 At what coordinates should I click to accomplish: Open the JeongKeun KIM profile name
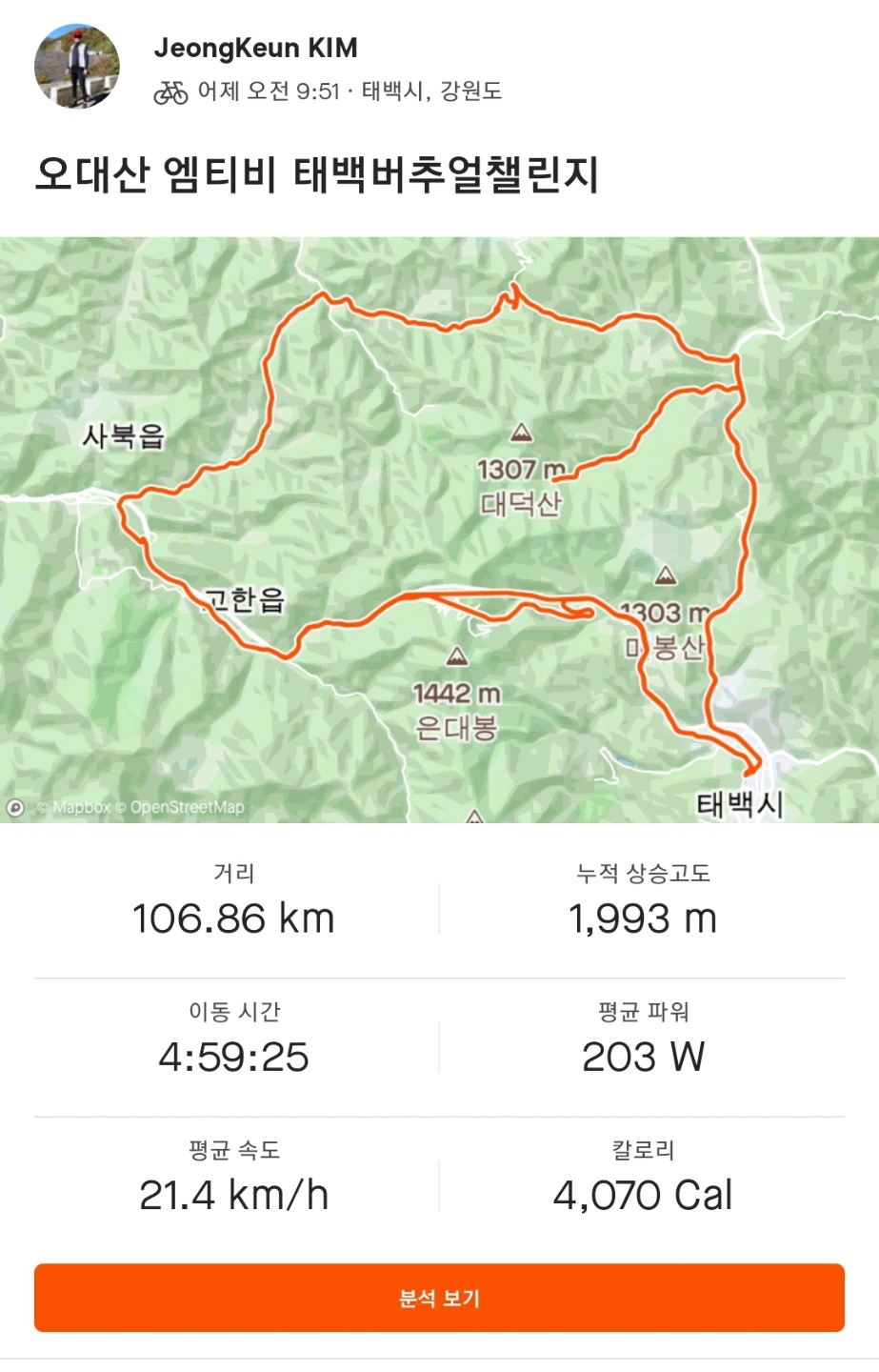(256, 48)
